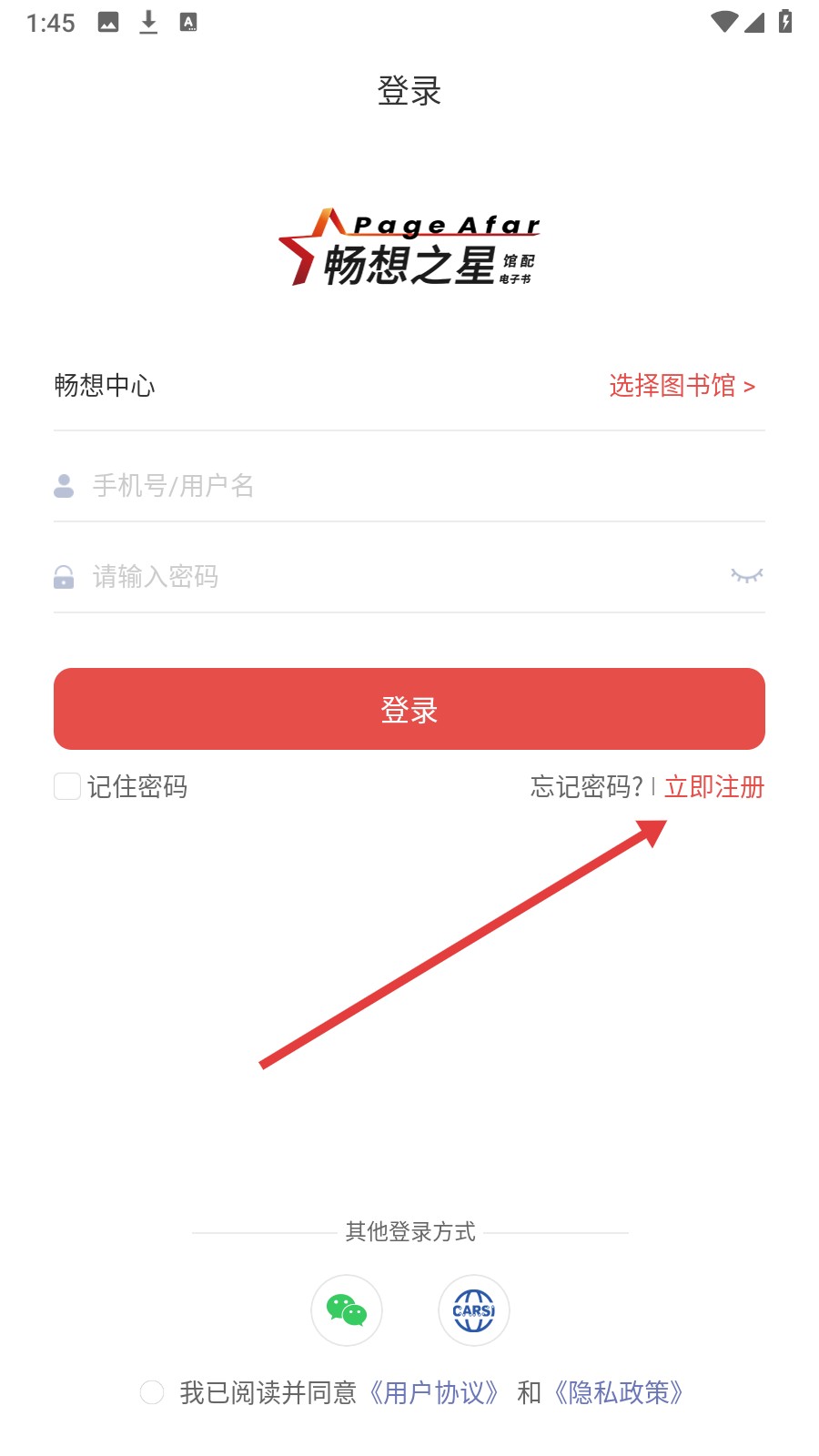Viewport: 819px width, 1456px height.
Task: Open WeChat login option
Action: tap(346, 1310)
